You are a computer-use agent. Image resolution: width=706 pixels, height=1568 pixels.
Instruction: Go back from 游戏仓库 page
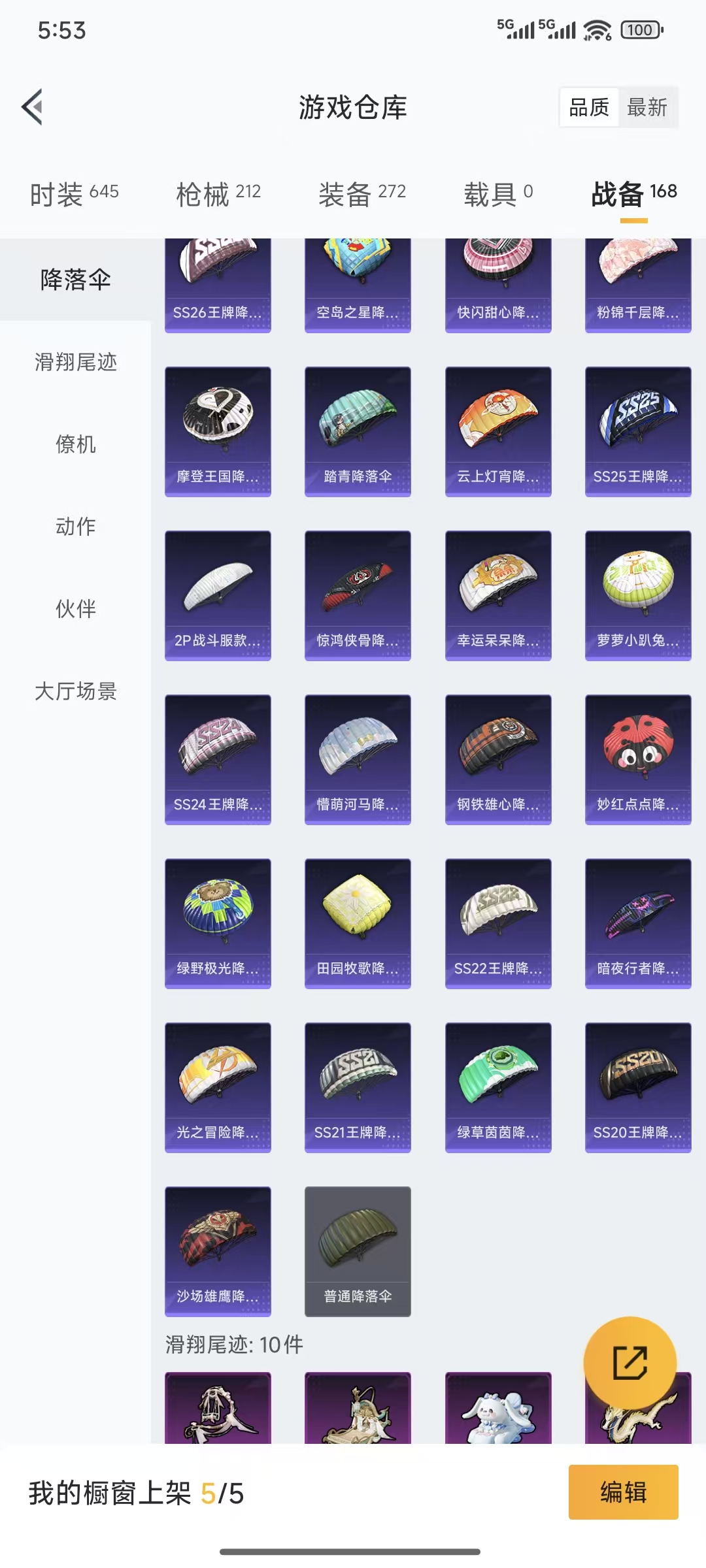[x=33, y=106]
